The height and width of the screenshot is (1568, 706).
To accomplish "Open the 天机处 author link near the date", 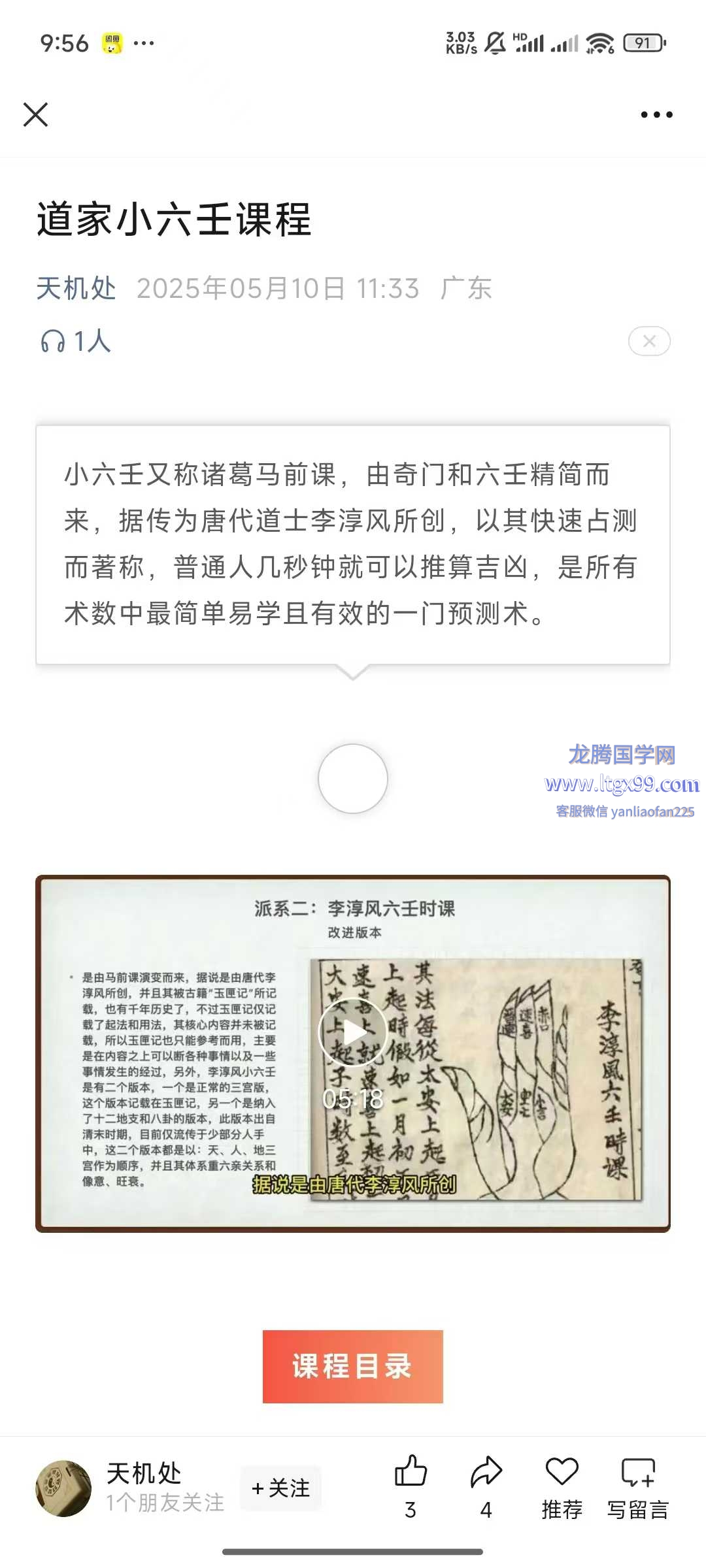I will (x=76, y=288).
